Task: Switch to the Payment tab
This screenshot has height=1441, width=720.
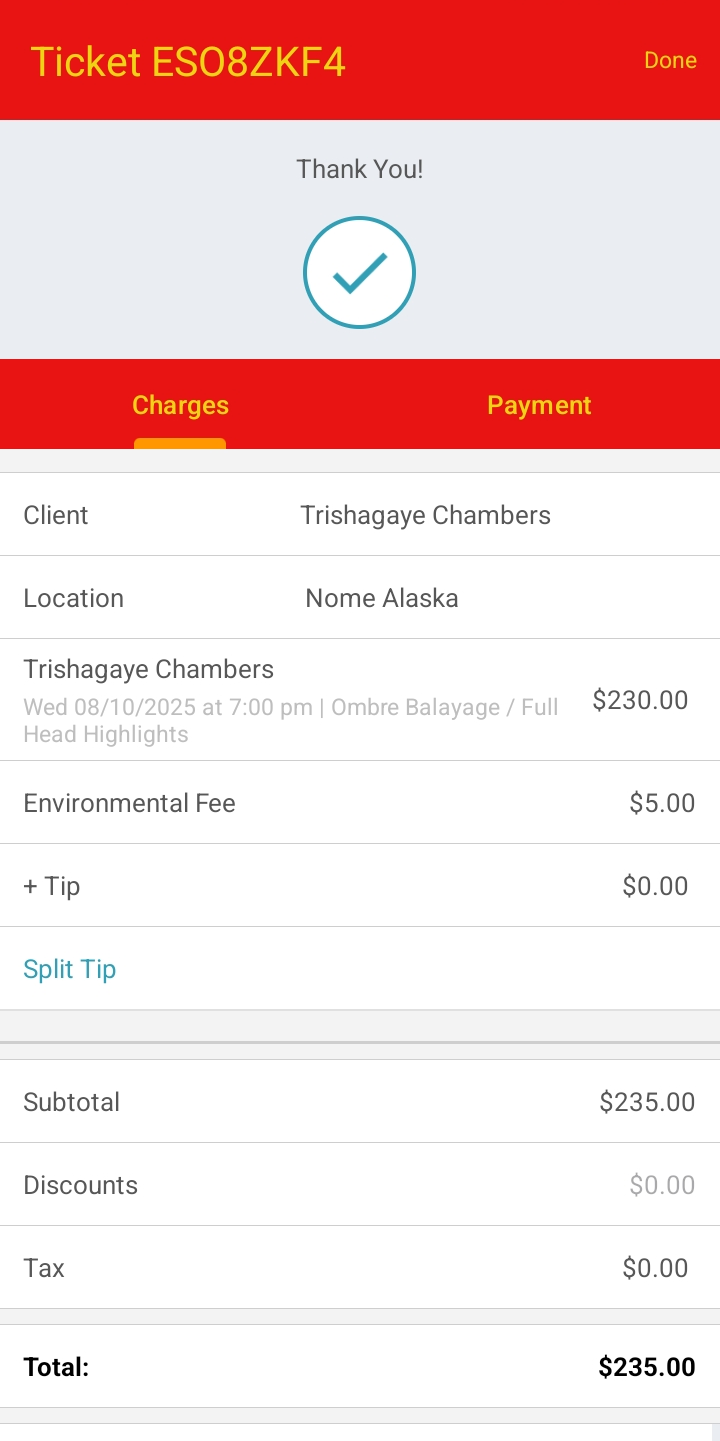Action: (539, 405)
